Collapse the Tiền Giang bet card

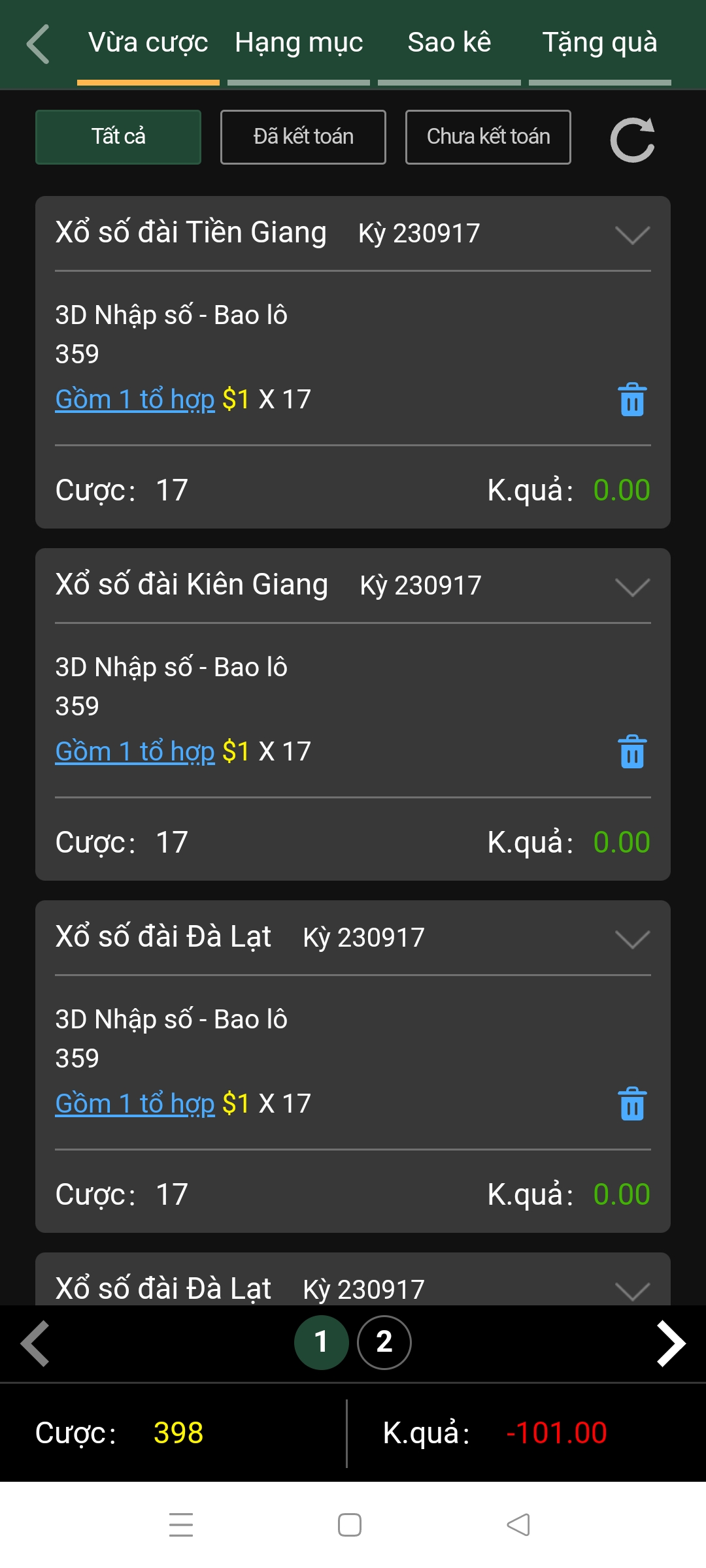click(633, 235)
